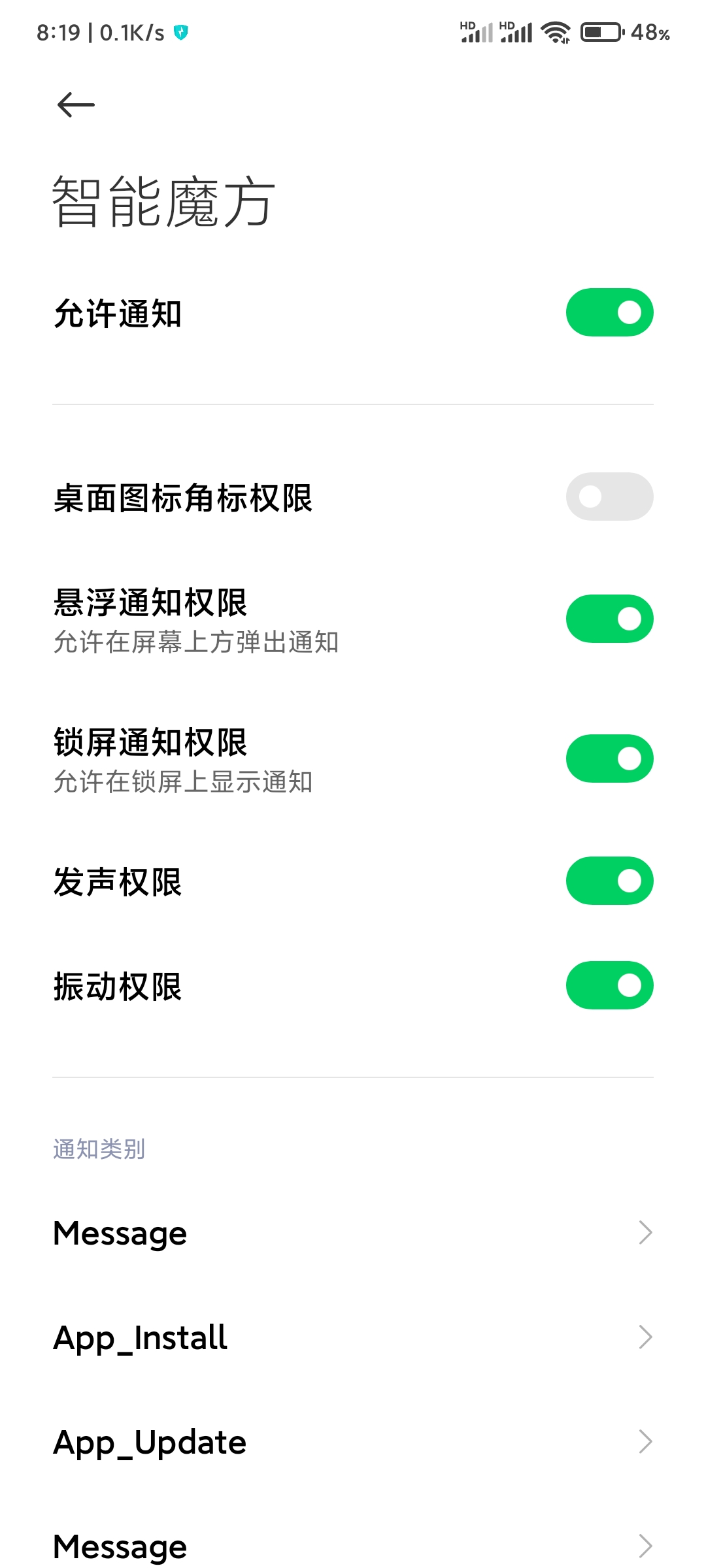706x1568 pixels.
Task: Turn off 振动权限 switch
Action: click(609, 985)
